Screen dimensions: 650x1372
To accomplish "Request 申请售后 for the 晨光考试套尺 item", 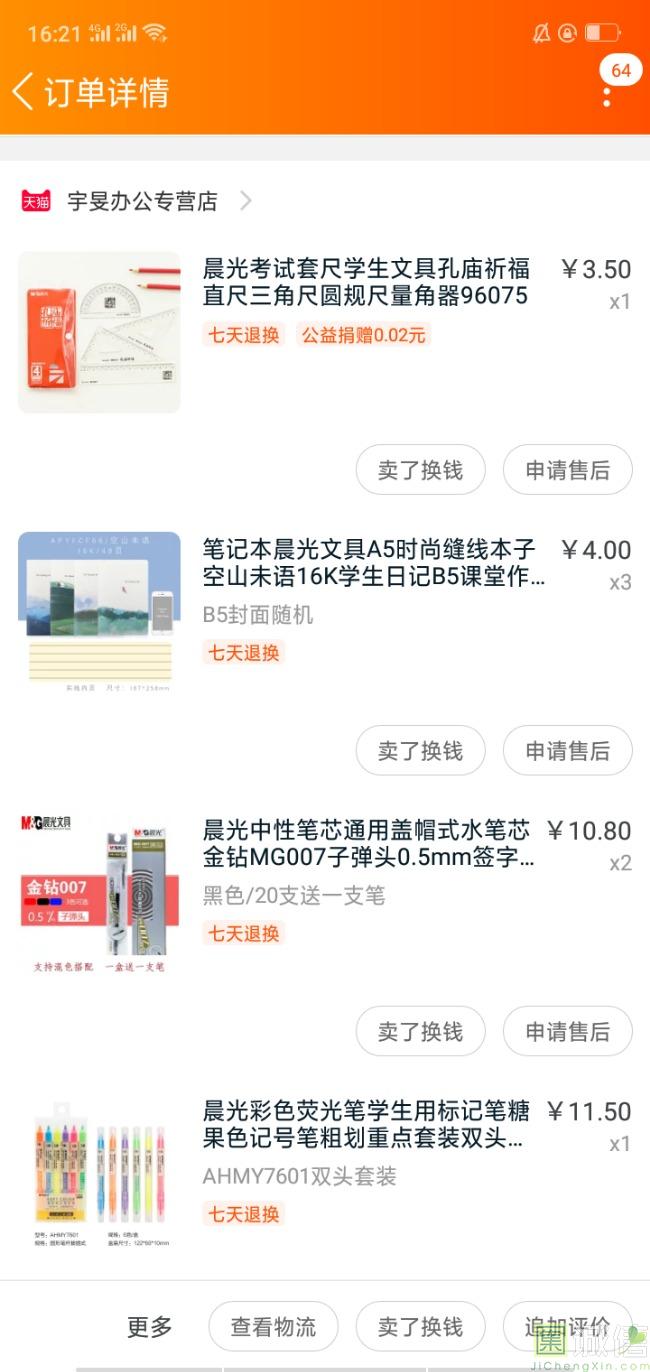I will click(x=567, y=470).
